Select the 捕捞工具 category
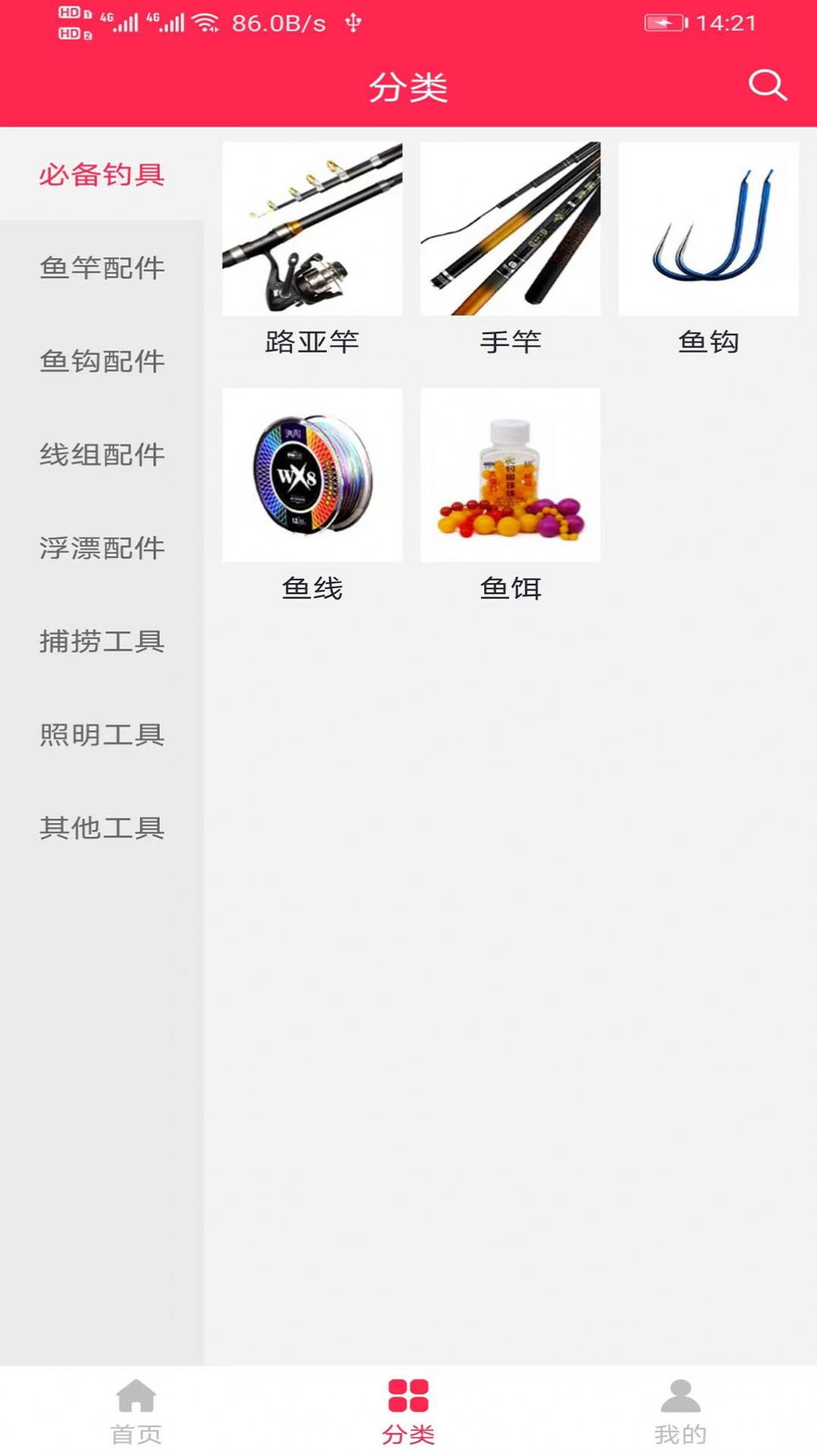 click(102, 642)
